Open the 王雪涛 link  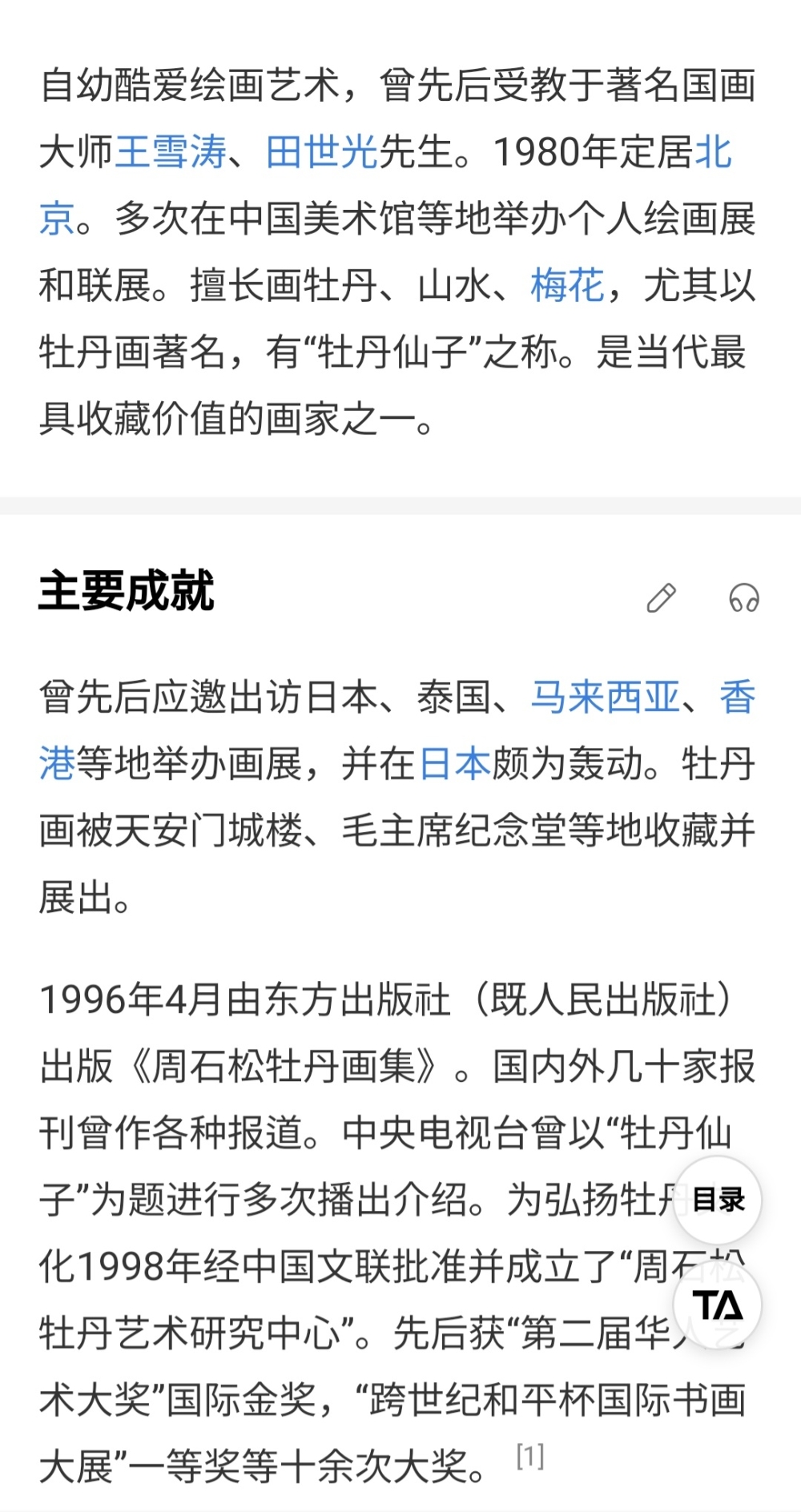[171, 152]
